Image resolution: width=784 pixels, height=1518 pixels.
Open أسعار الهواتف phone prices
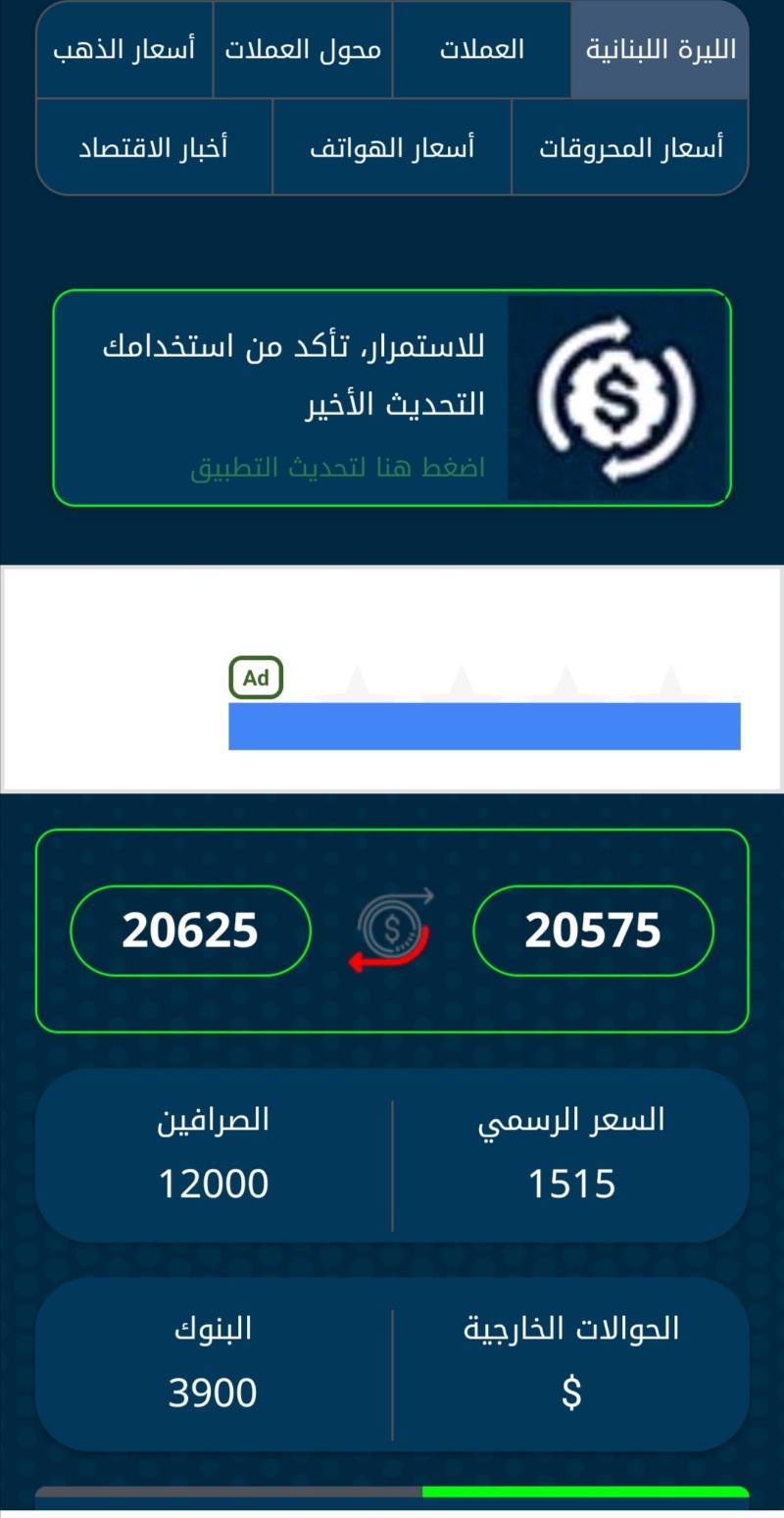(392, 148)
